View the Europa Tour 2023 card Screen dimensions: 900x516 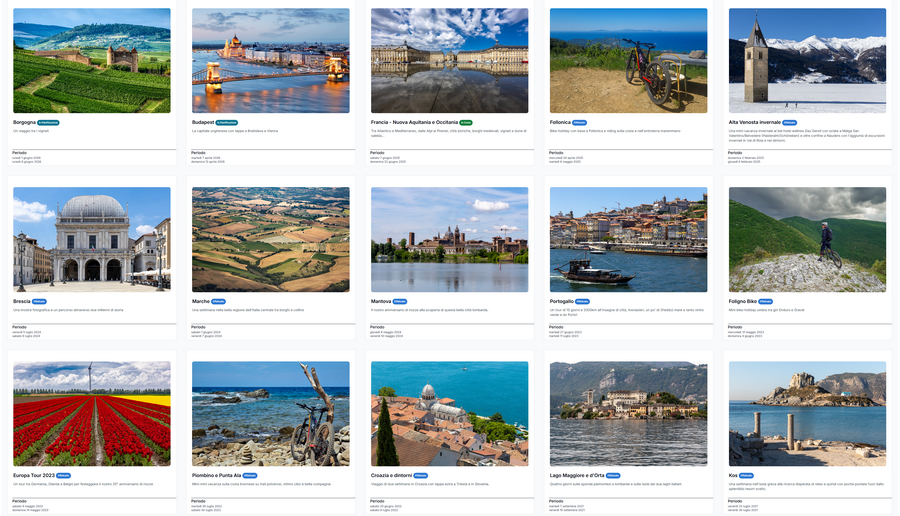92,413
